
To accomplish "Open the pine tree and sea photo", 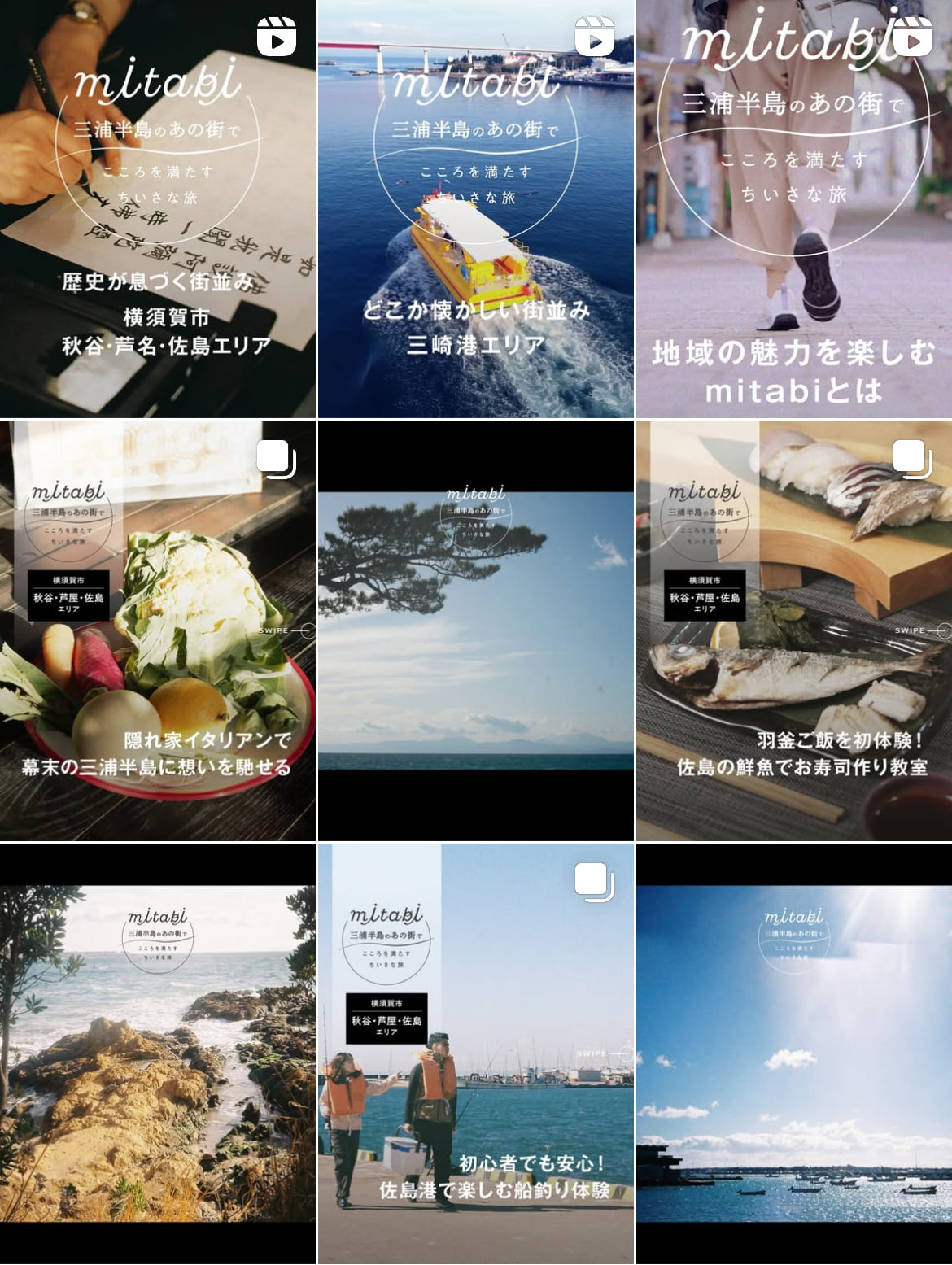I will pos(476,630).
